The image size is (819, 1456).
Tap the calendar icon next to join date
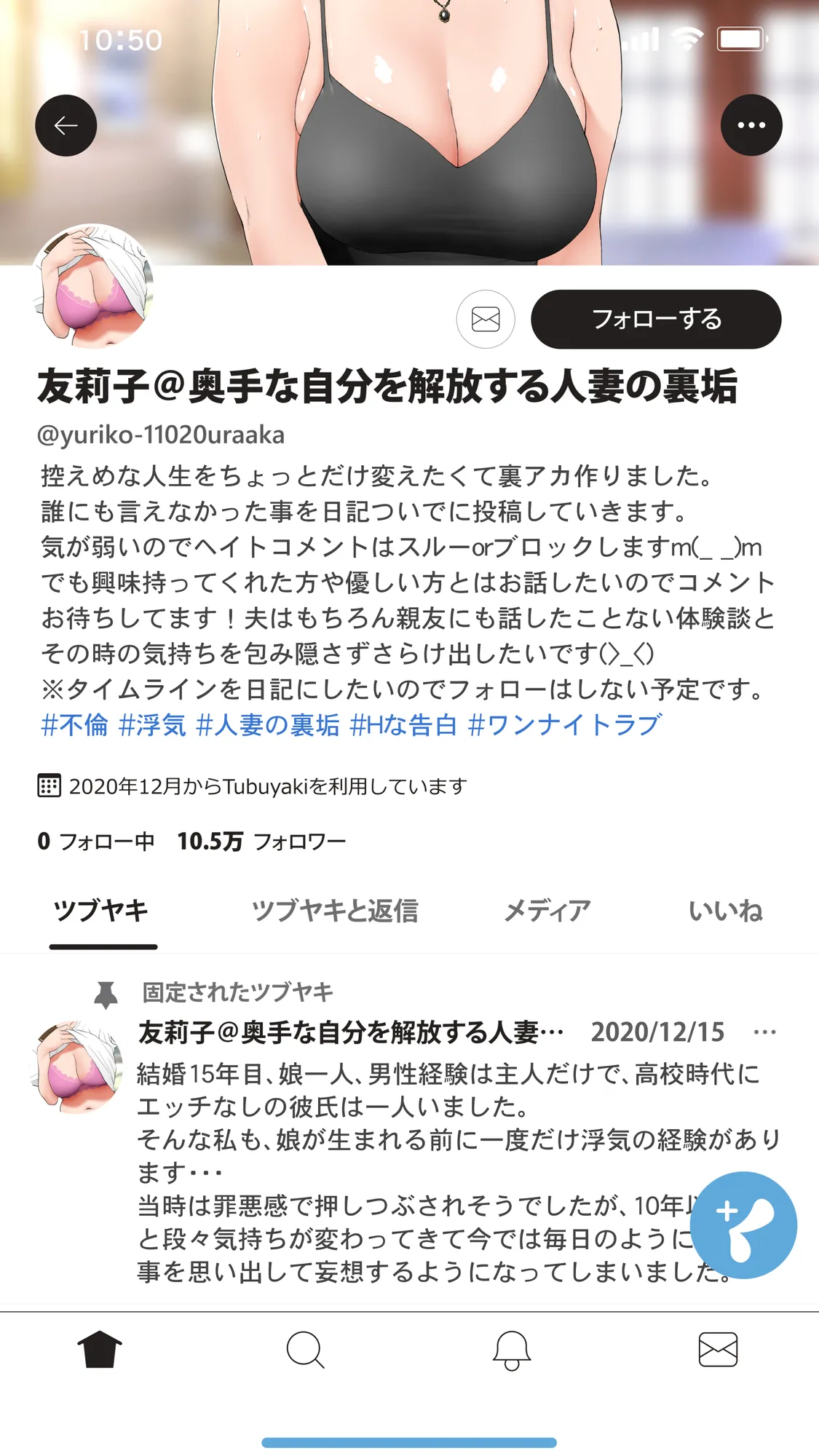coord(48,786)
